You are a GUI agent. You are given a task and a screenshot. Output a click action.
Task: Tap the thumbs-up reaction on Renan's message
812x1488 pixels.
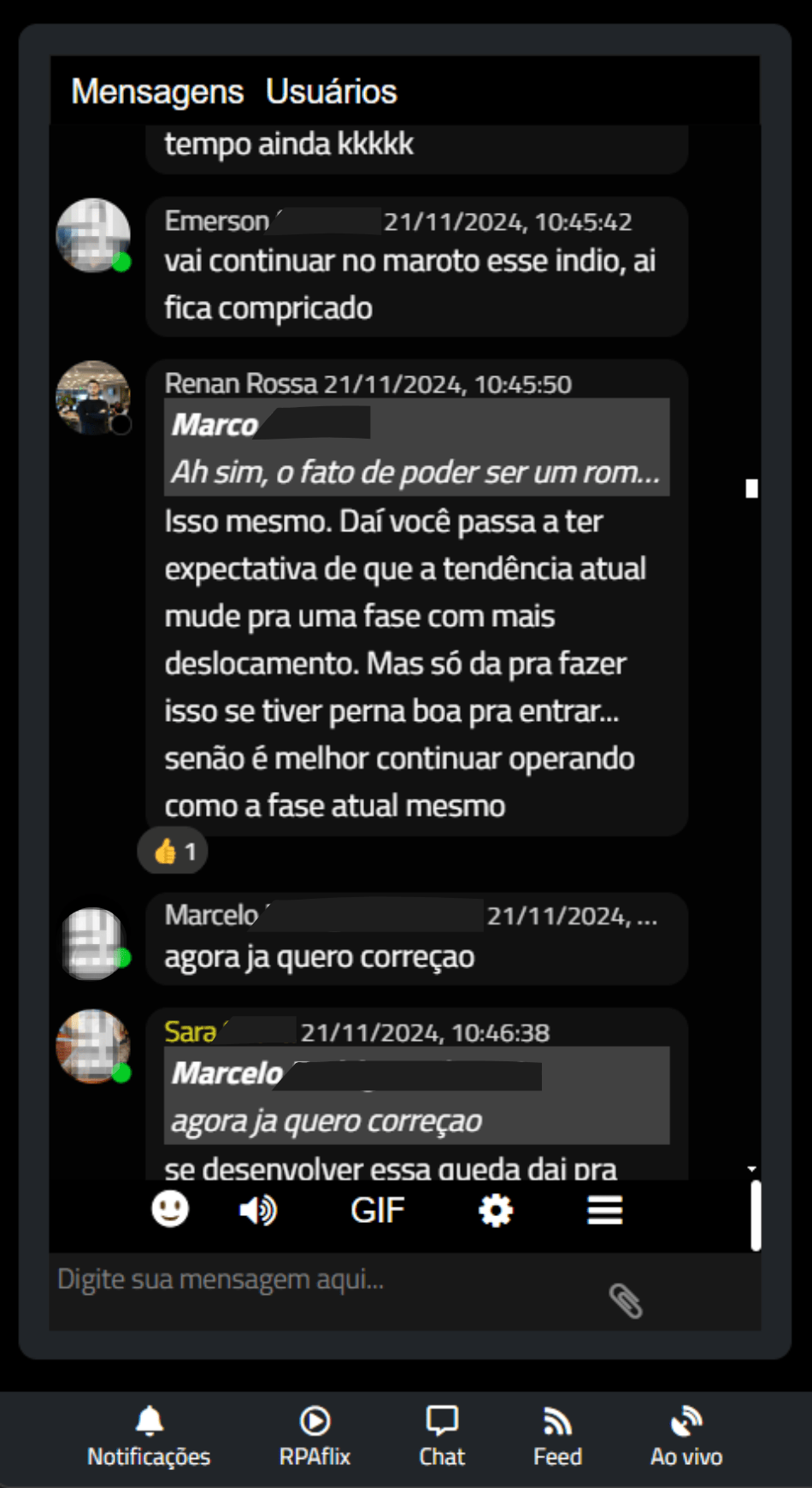point(173,851)
